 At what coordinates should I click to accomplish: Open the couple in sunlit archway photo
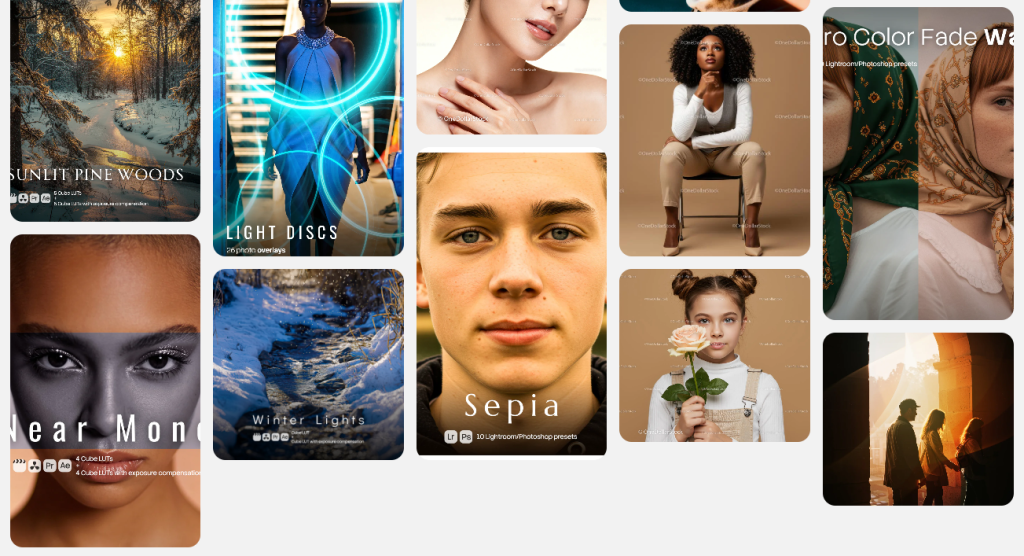coord(918,418)
